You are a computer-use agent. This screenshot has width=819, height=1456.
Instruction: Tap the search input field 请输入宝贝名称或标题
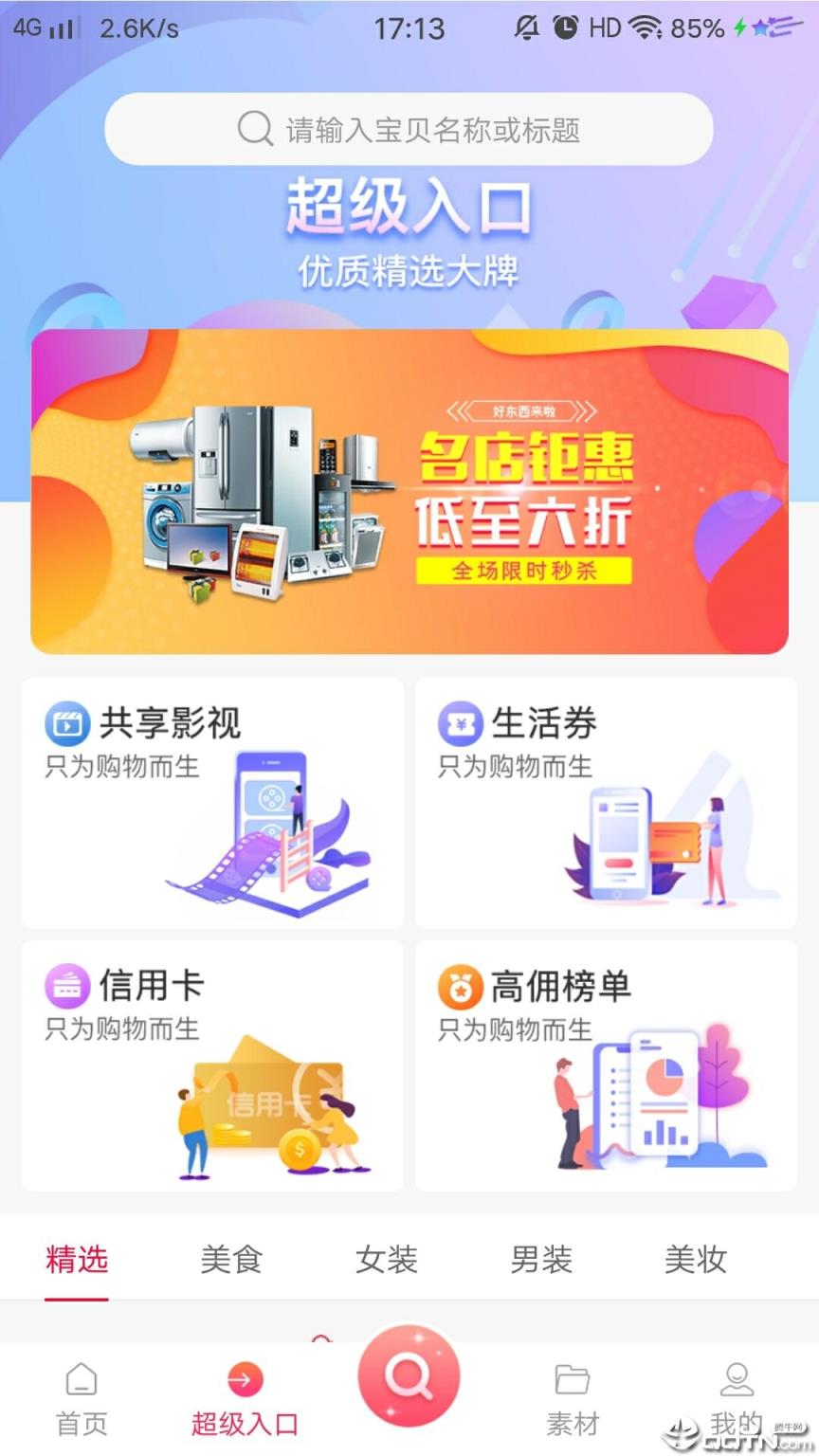[408, 129]
